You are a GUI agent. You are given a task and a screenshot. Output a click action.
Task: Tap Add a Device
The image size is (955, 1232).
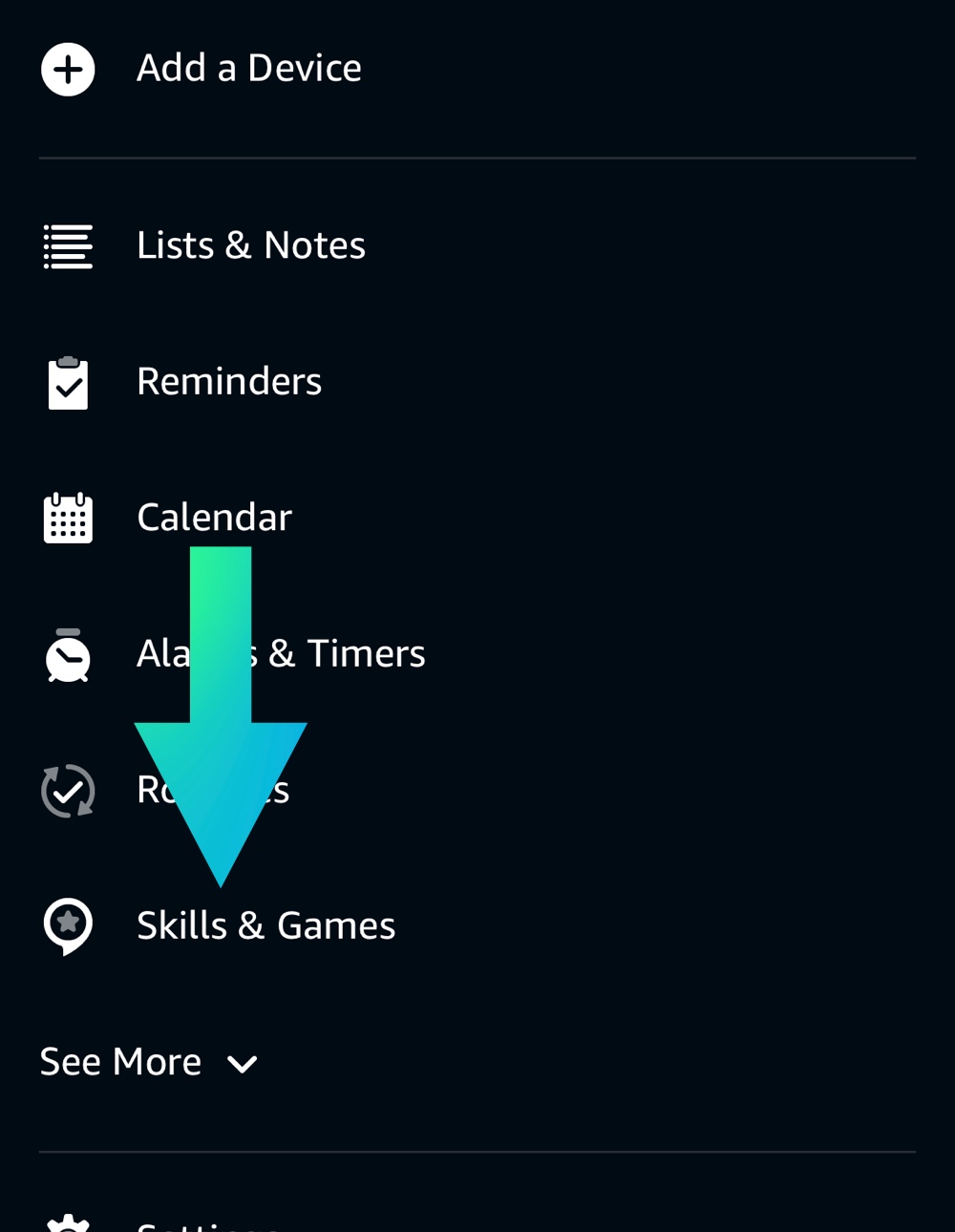coord(248,69)
